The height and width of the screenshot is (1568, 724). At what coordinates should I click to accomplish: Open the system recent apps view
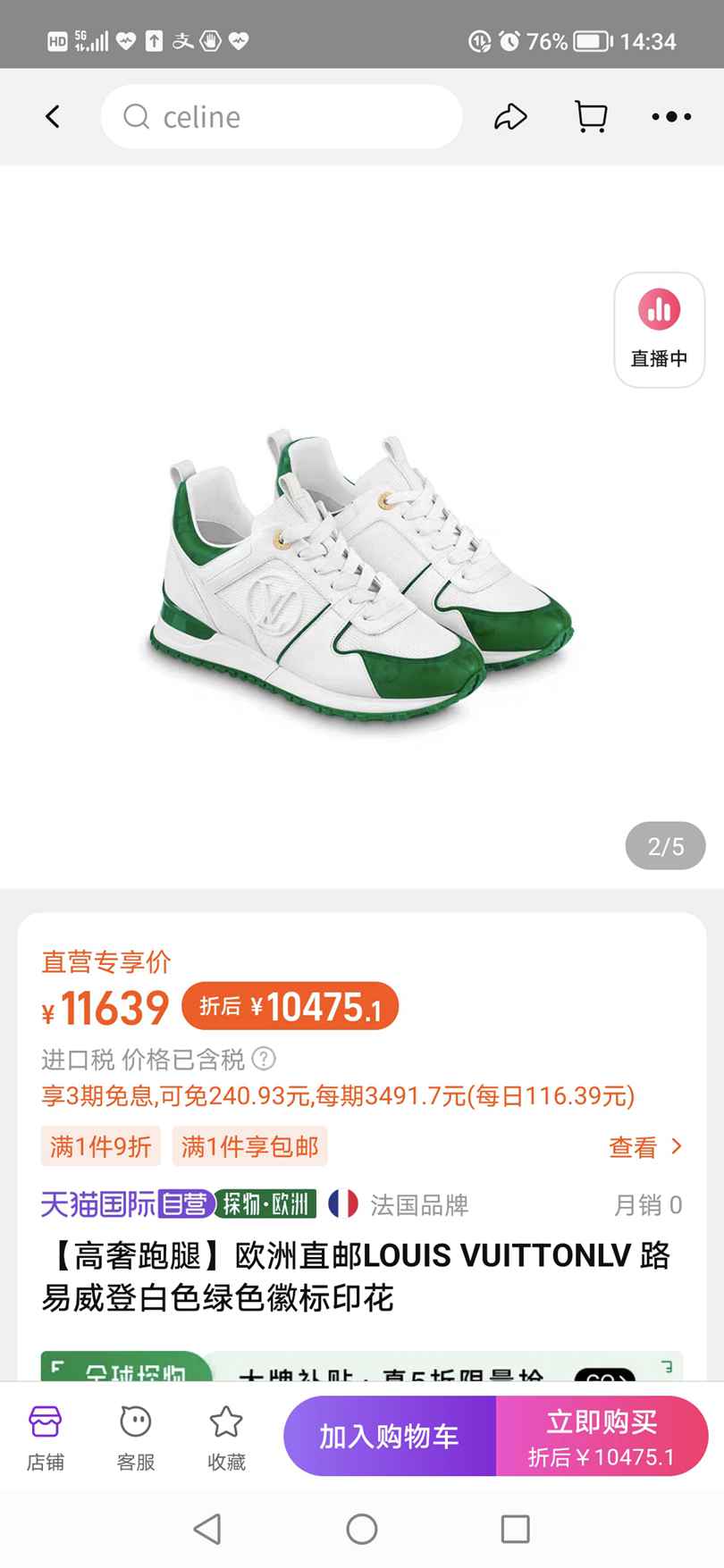[x=515, y=1529]
